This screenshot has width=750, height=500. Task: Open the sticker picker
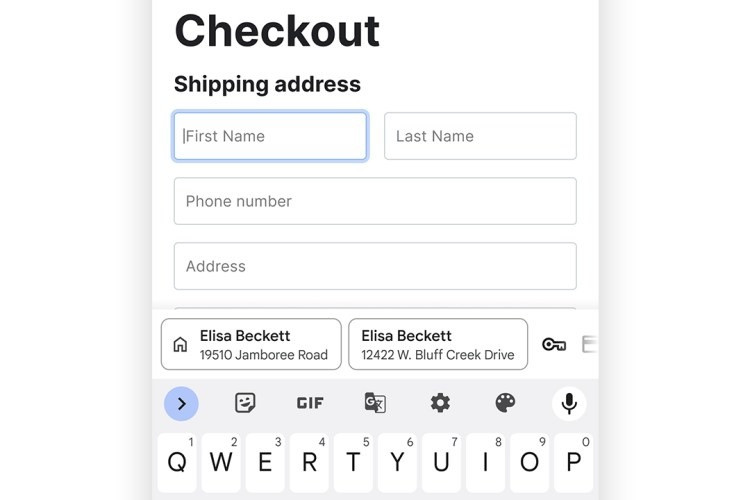click(245, 403)
